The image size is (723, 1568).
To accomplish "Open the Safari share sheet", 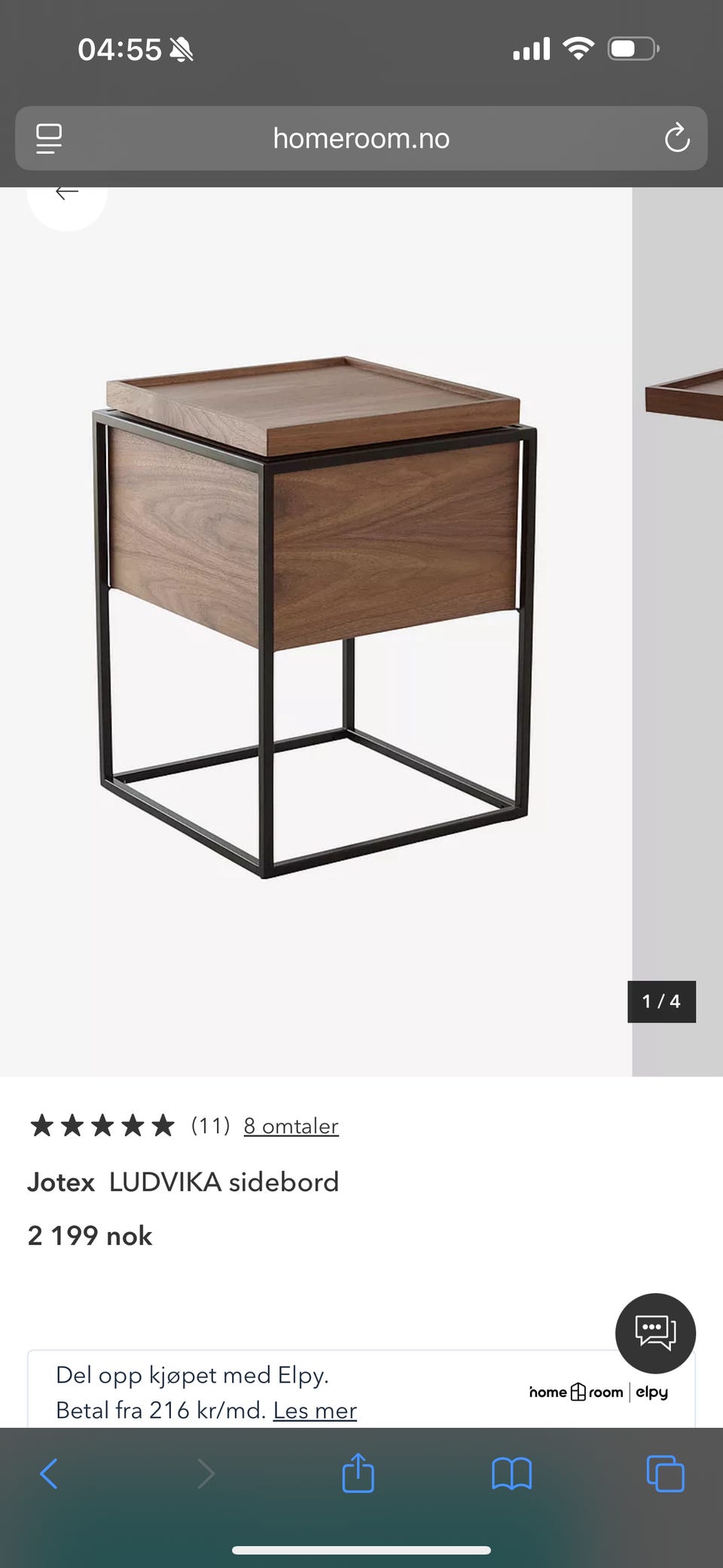I will tap(358, 1472).
